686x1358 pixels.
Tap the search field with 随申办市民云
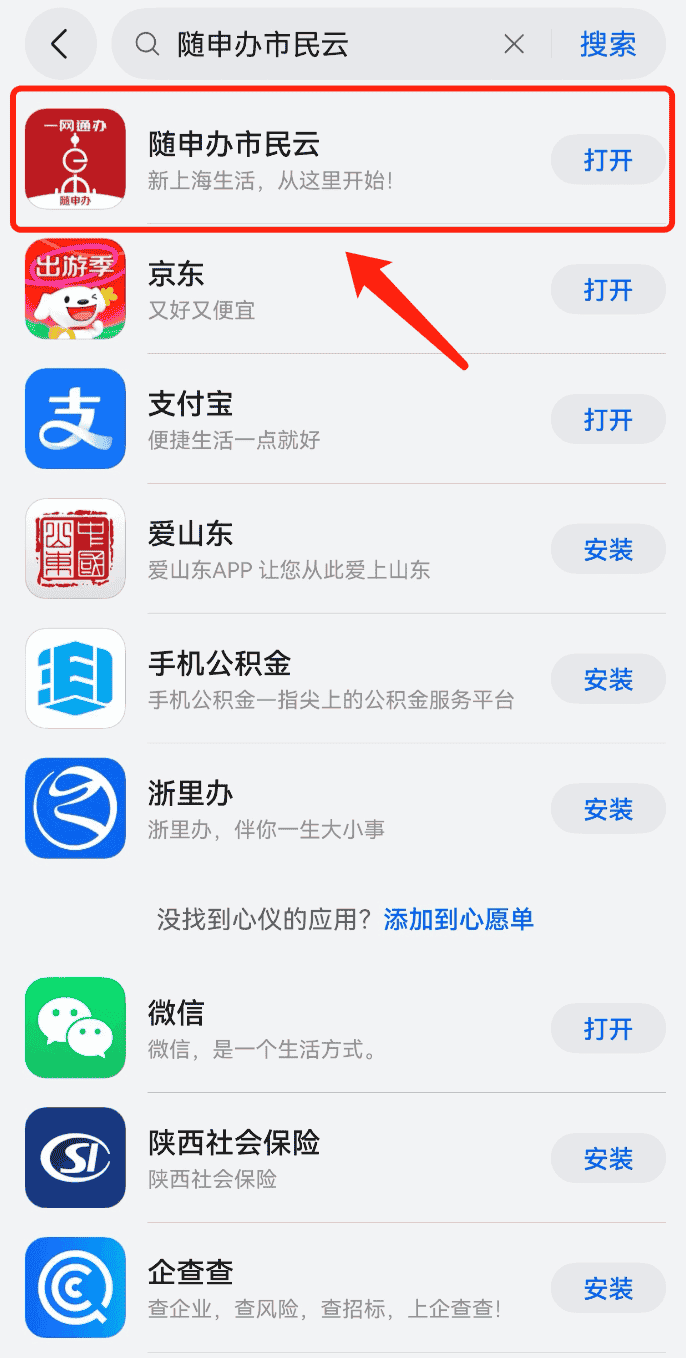[320, 44]
